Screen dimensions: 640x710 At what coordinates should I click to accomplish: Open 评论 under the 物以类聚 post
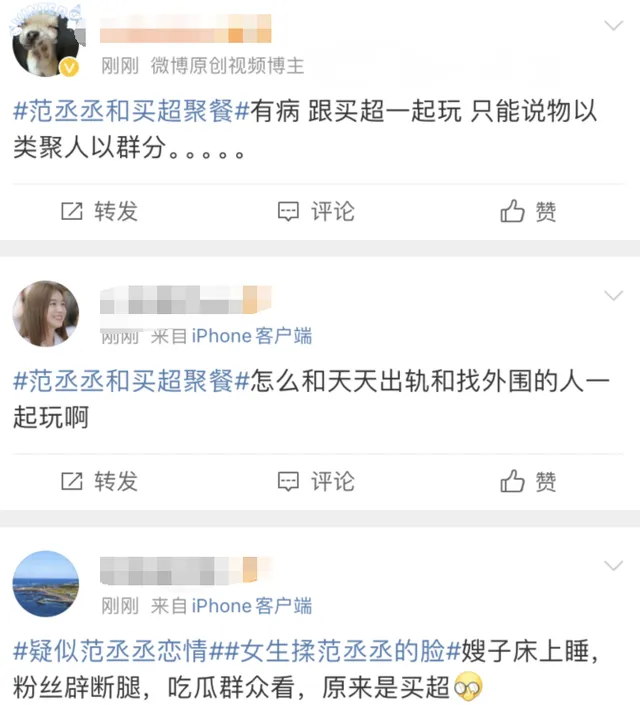(x=316, y=211)
